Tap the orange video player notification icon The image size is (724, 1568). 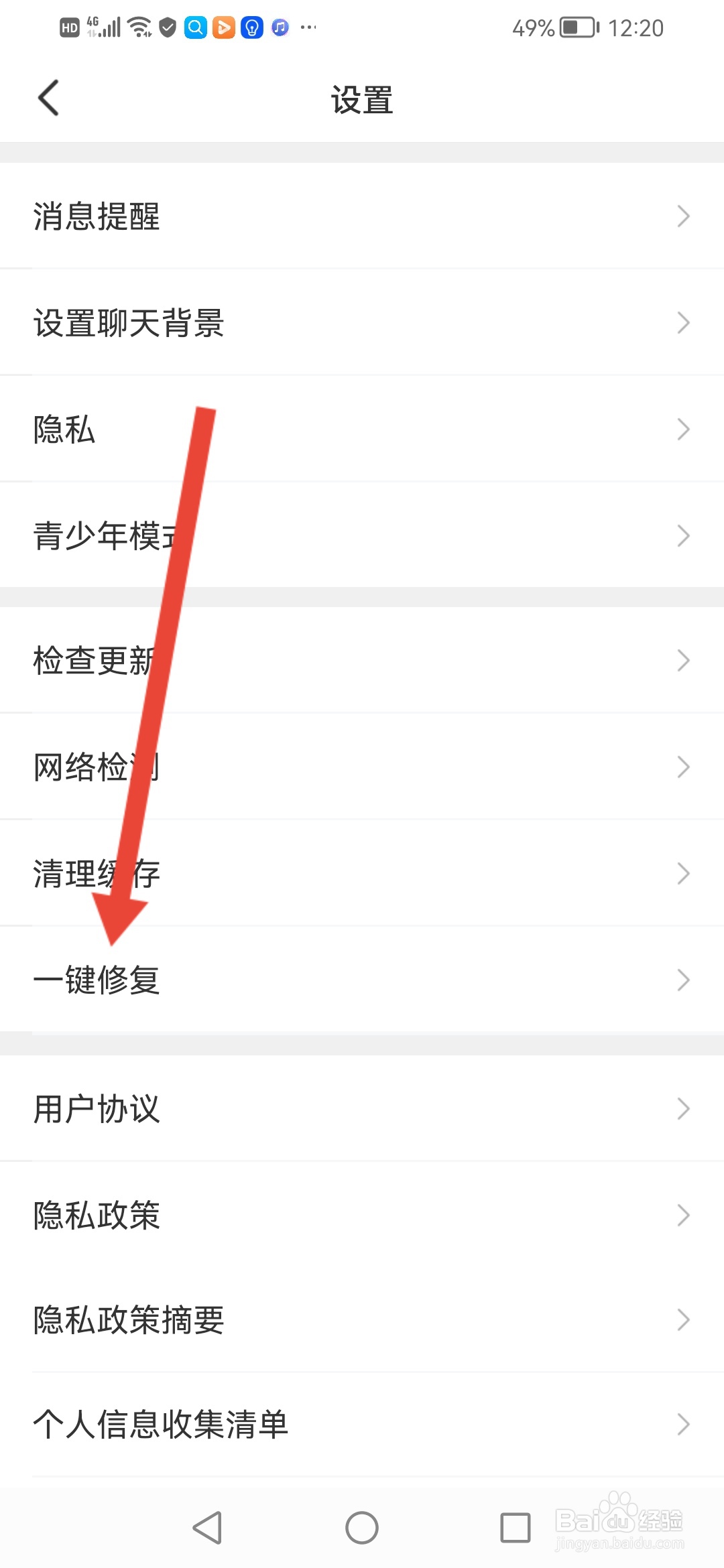coord(224,27)
